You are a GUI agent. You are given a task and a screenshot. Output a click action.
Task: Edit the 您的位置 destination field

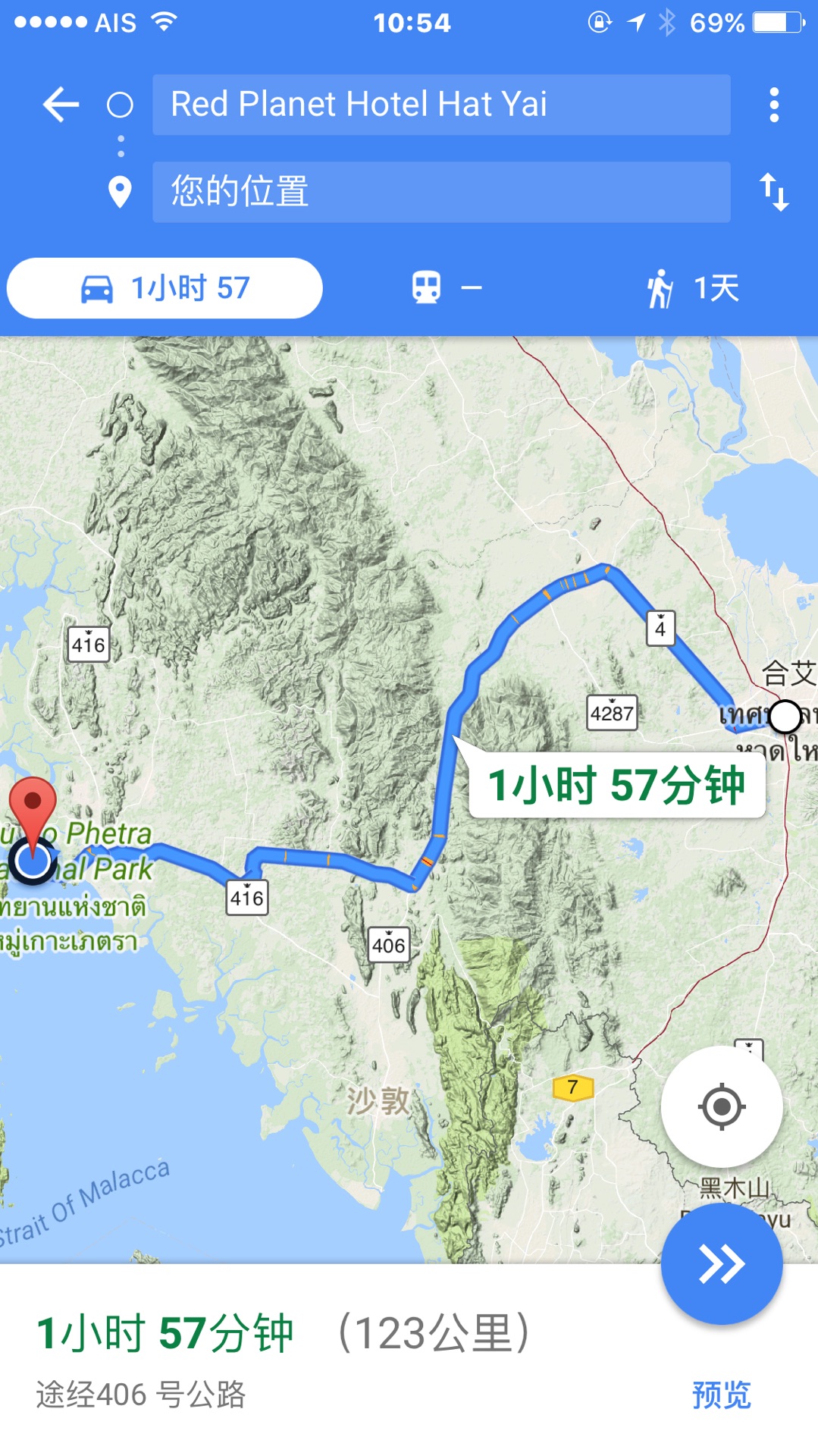point(441,192)
